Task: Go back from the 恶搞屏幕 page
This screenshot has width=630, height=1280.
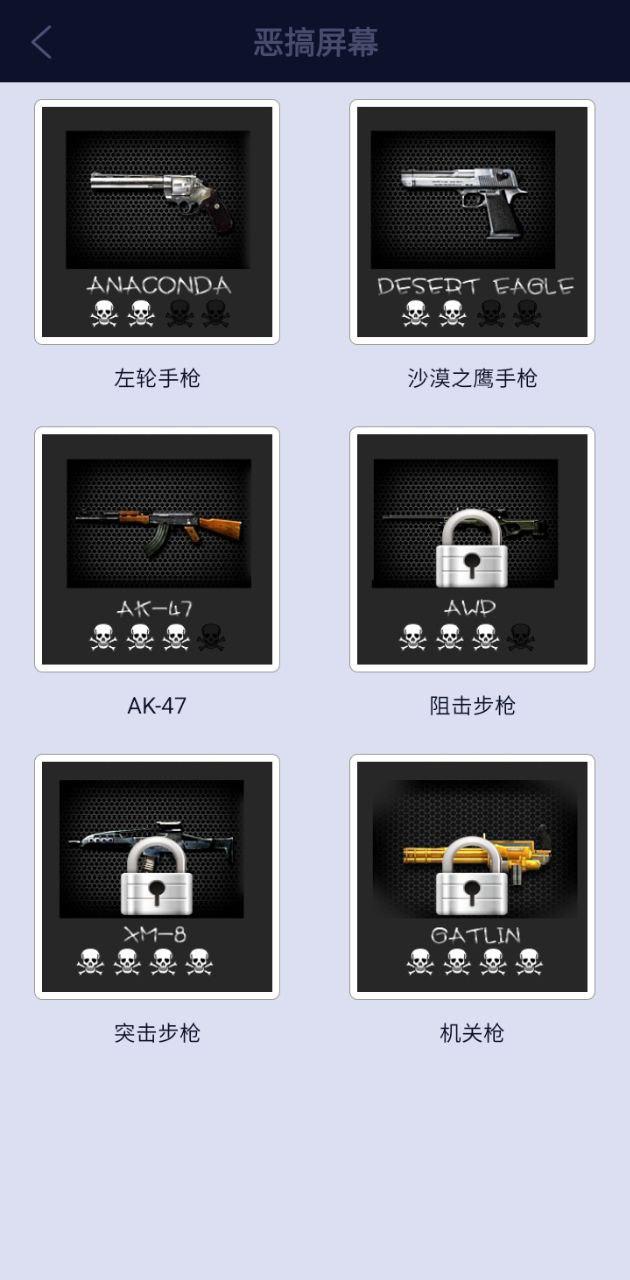Action: point(42,42)
